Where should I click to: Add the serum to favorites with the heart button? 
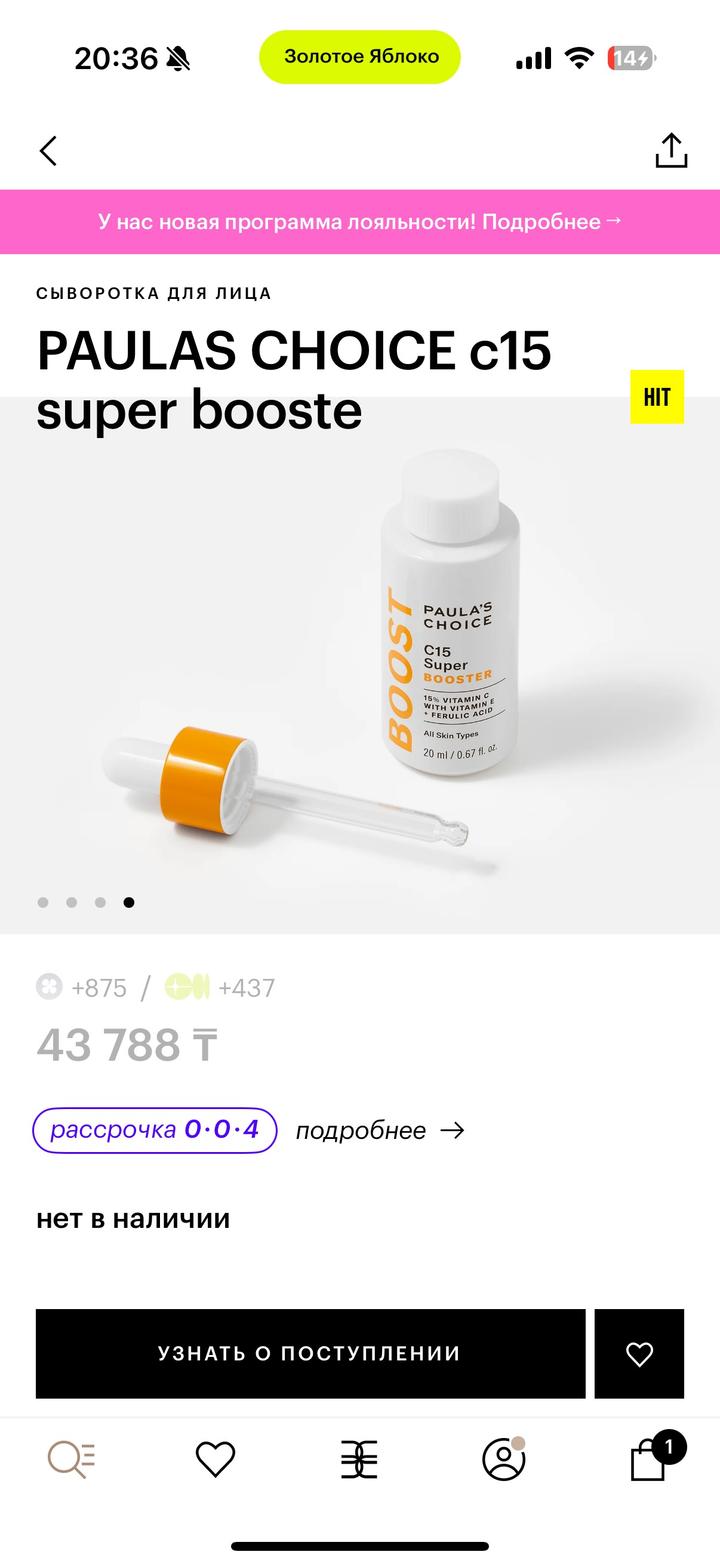[x=639, y=1353]
